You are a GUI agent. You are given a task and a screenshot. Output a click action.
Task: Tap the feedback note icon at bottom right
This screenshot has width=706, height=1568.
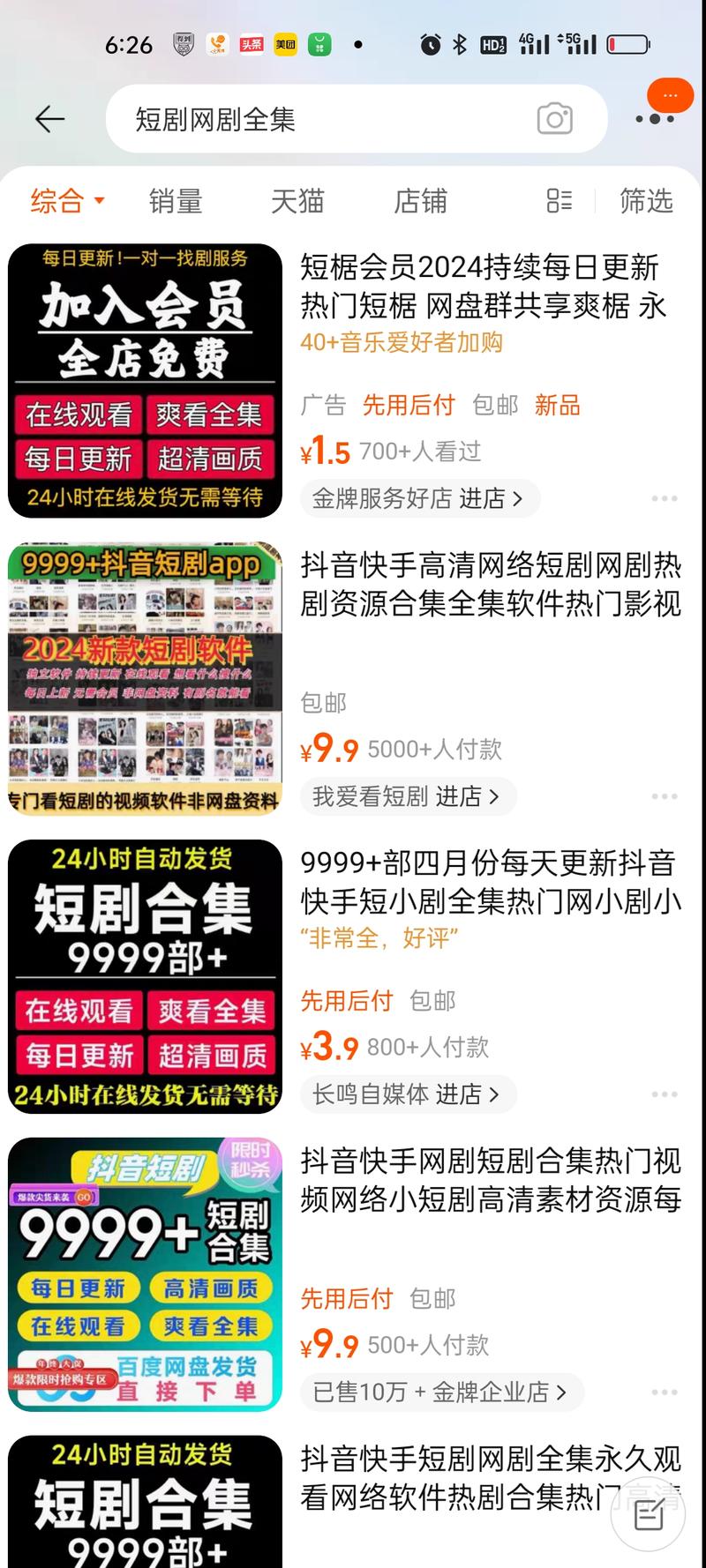[x=650, y=1514]
